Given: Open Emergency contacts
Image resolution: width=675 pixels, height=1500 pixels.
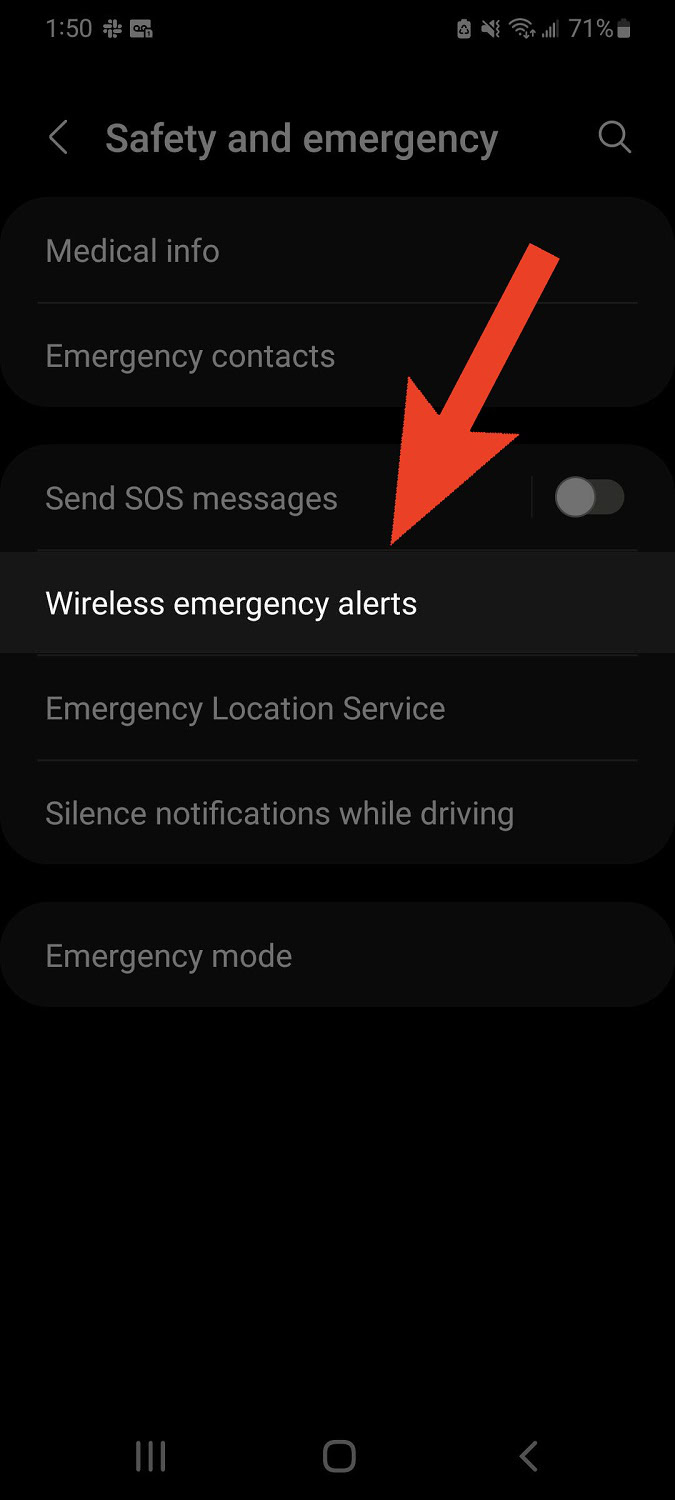Looking at the screenshot, I should click(190, 356).
